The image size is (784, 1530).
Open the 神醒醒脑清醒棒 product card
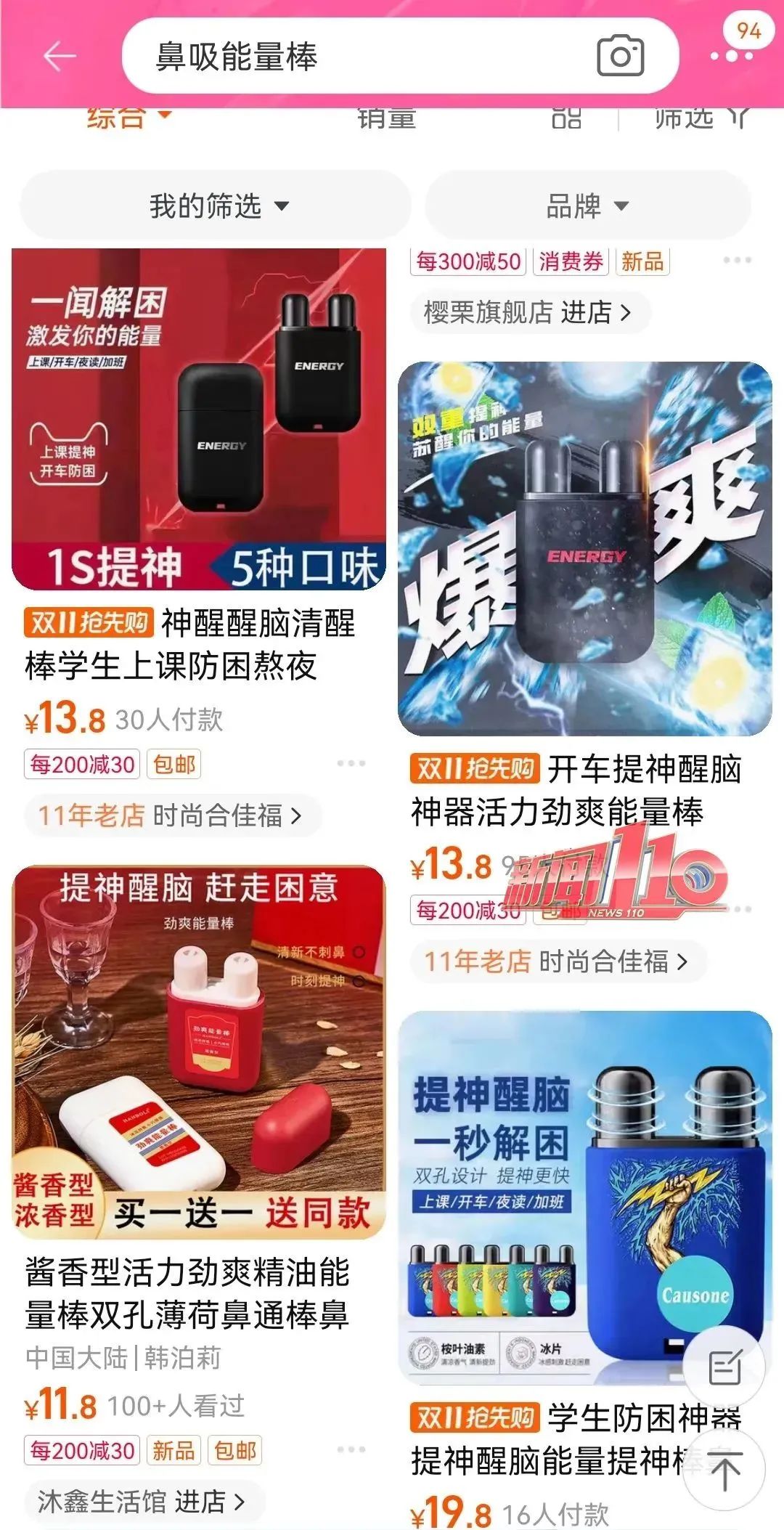(x=198, y=420)
